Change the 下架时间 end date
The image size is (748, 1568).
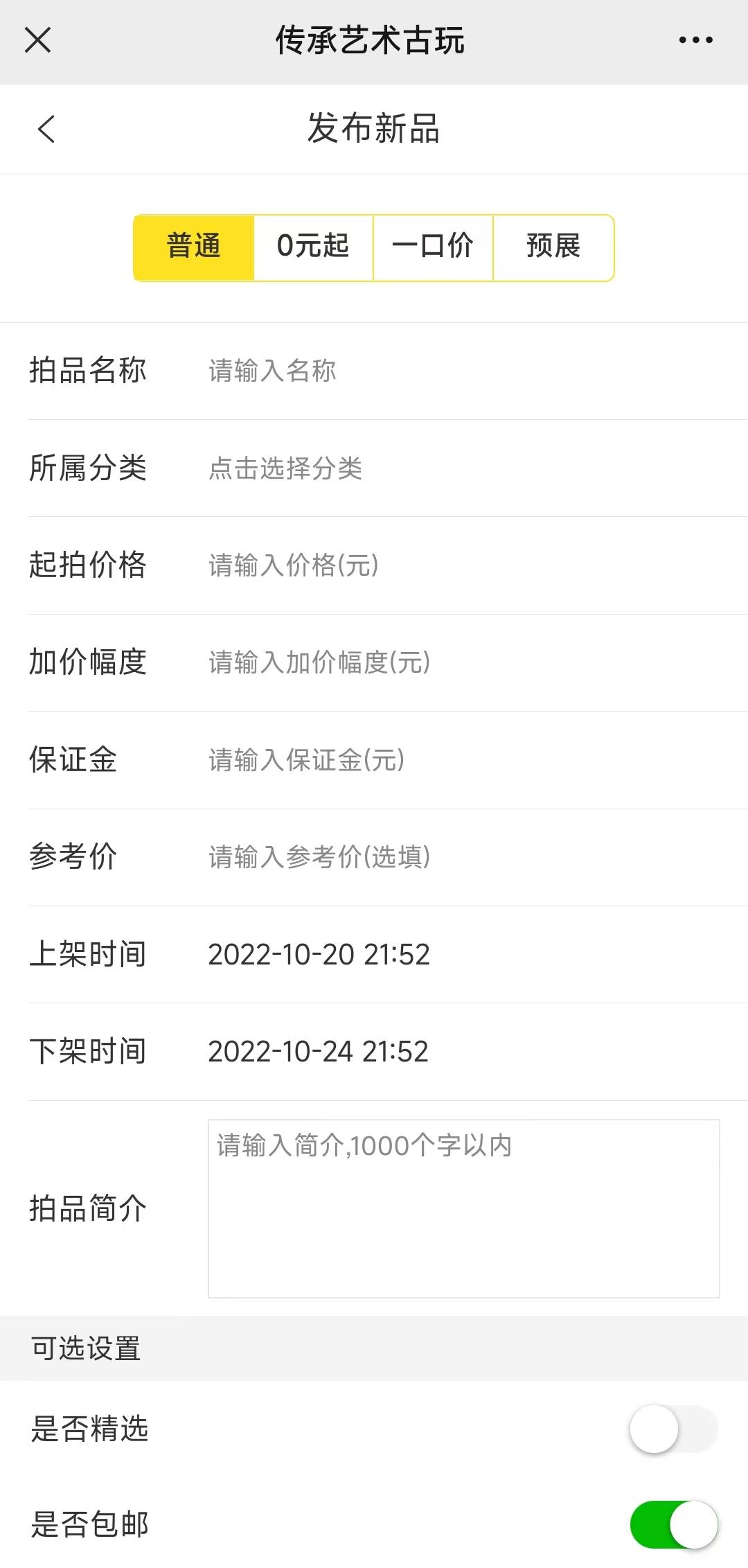319,1052
